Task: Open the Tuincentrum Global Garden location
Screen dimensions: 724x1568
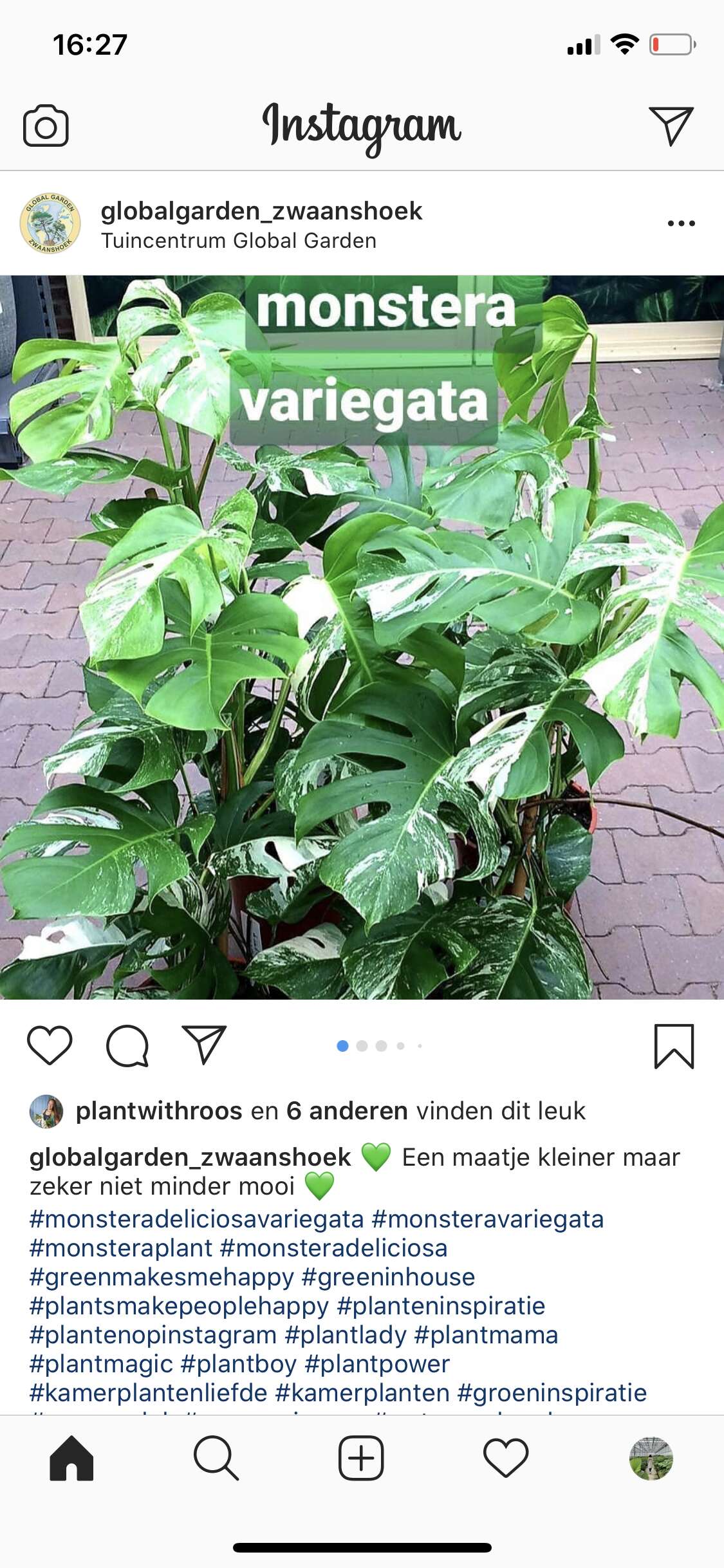Action: tap(239, 241)
